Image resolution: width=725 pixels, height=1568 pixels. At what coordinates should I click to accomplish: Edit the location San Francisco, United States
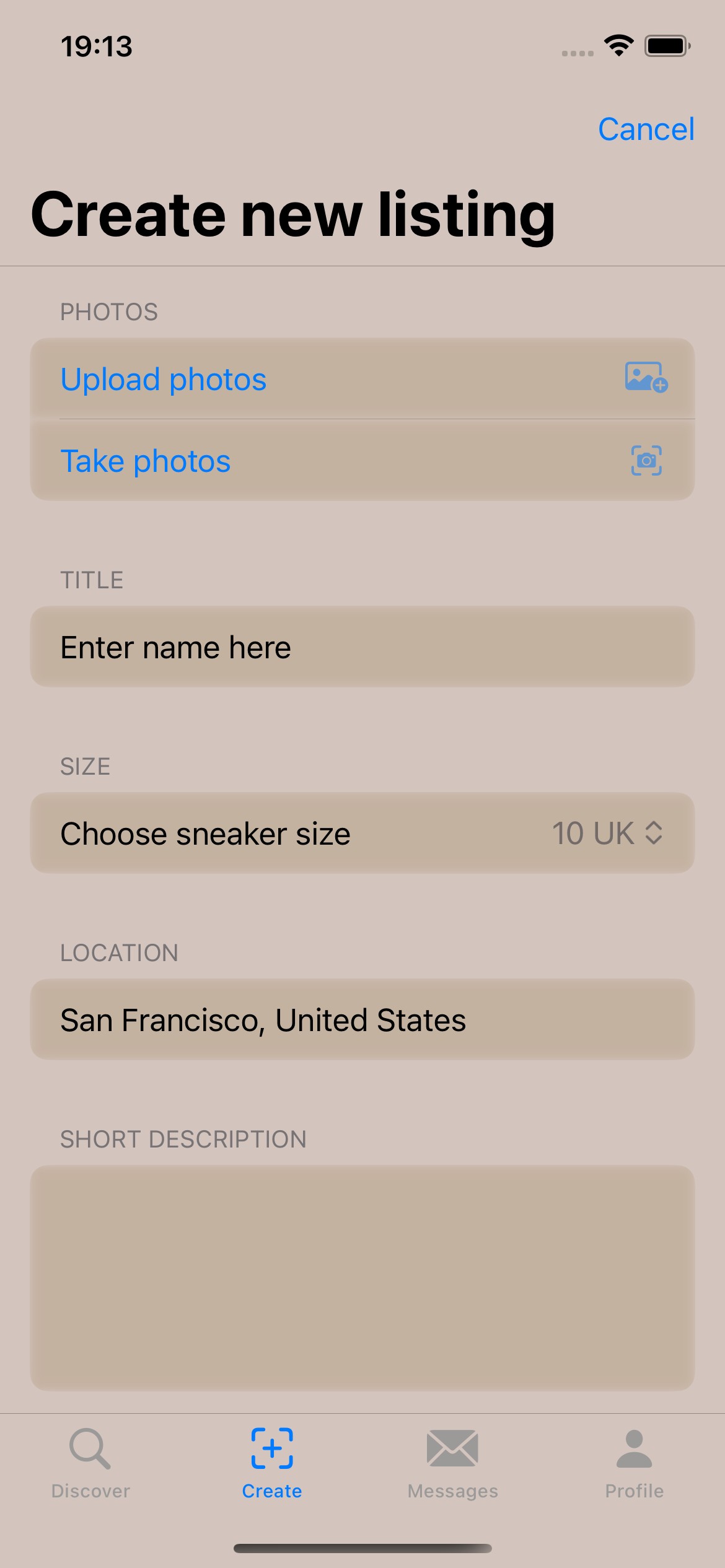(362, 1020)
